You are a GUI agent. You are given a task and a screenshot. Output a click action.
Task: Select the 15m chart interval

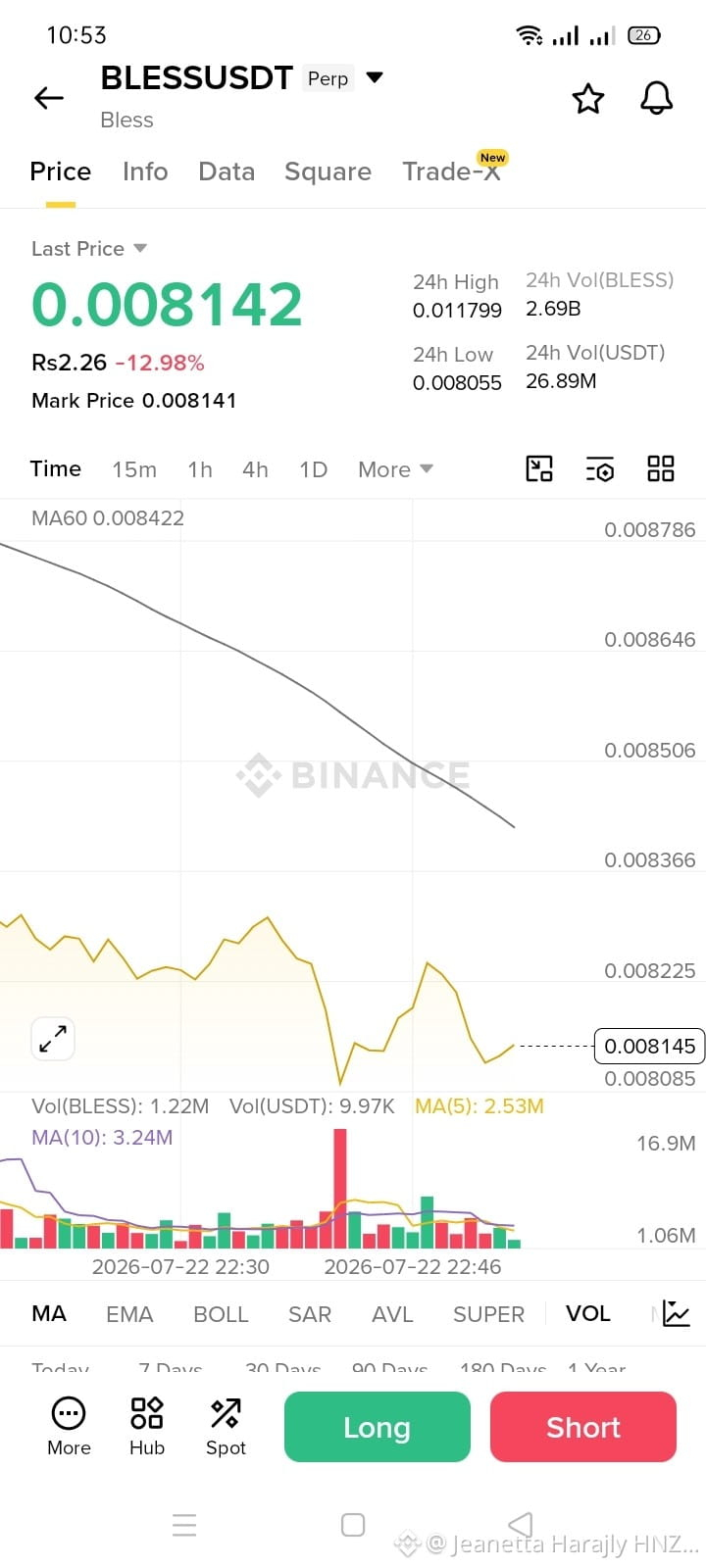134,469
